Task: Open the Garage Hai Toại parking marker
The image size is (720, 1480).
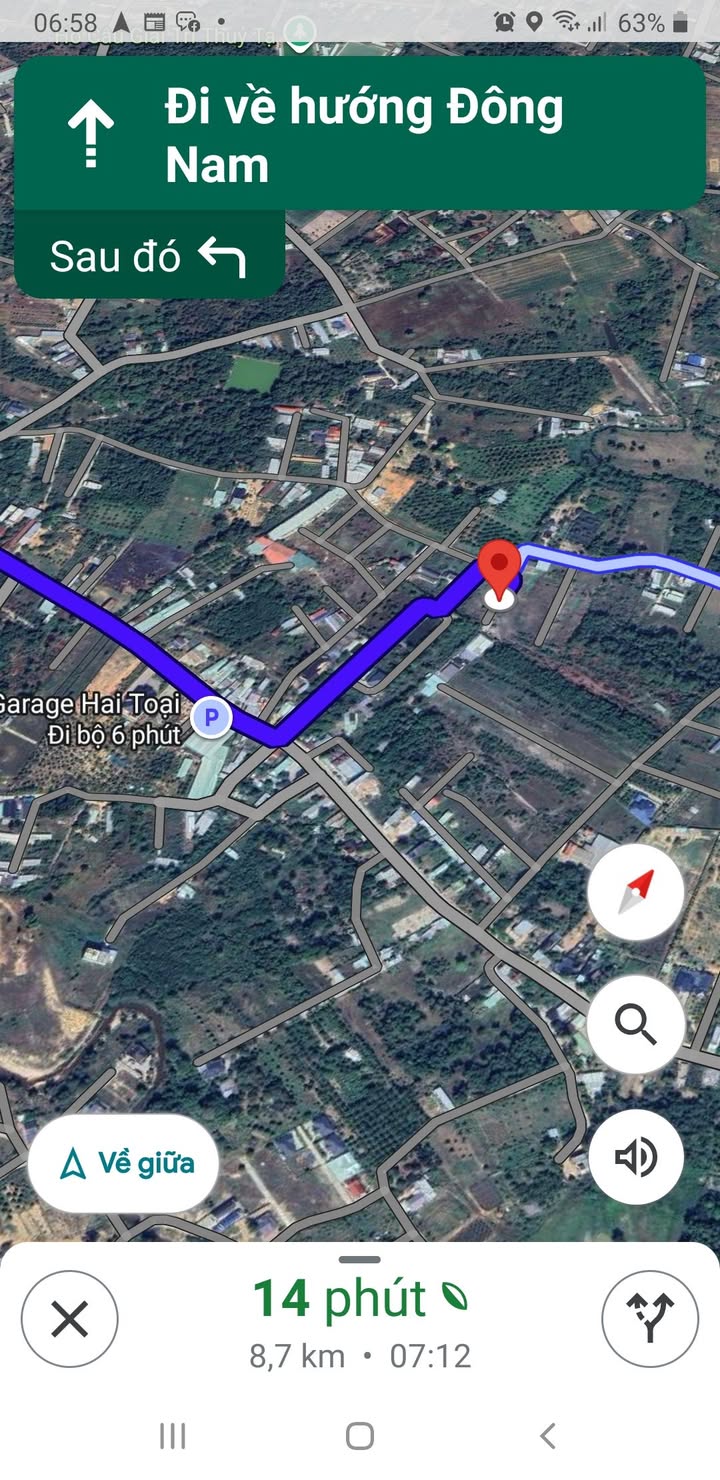Action: [211, 716]
